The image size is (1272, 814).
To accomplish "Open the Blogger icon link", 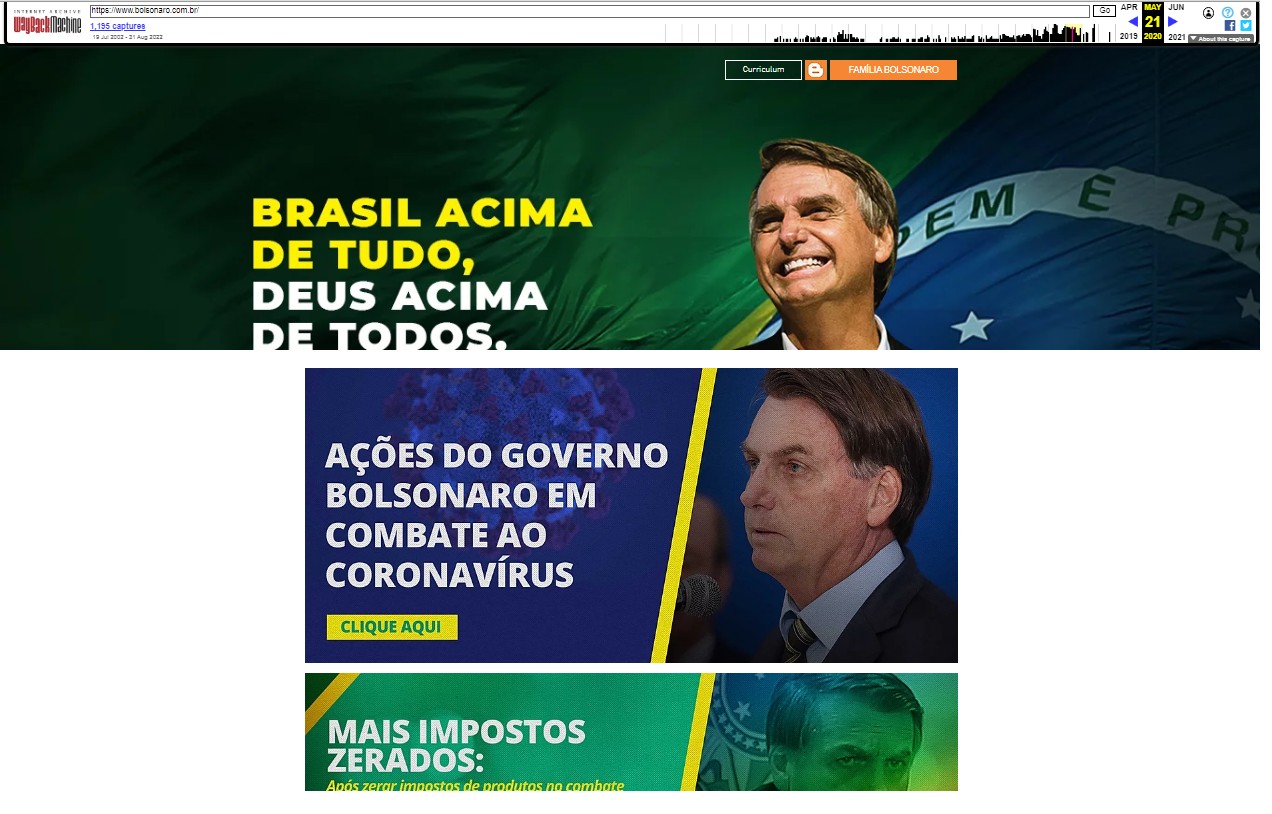I will (x=815, y=70).
